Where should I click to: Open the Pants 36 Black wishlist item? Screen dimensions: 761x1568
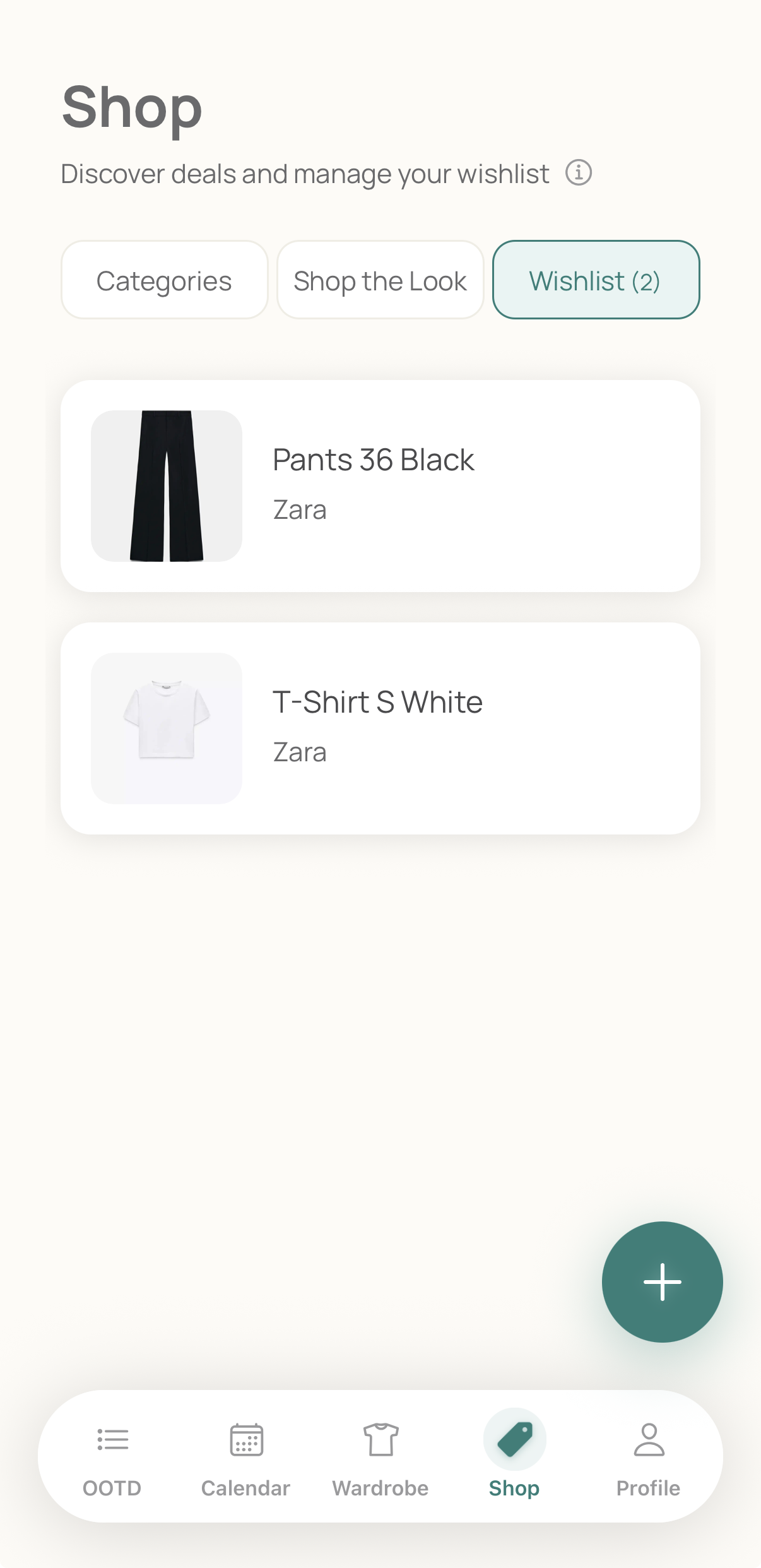380,484
